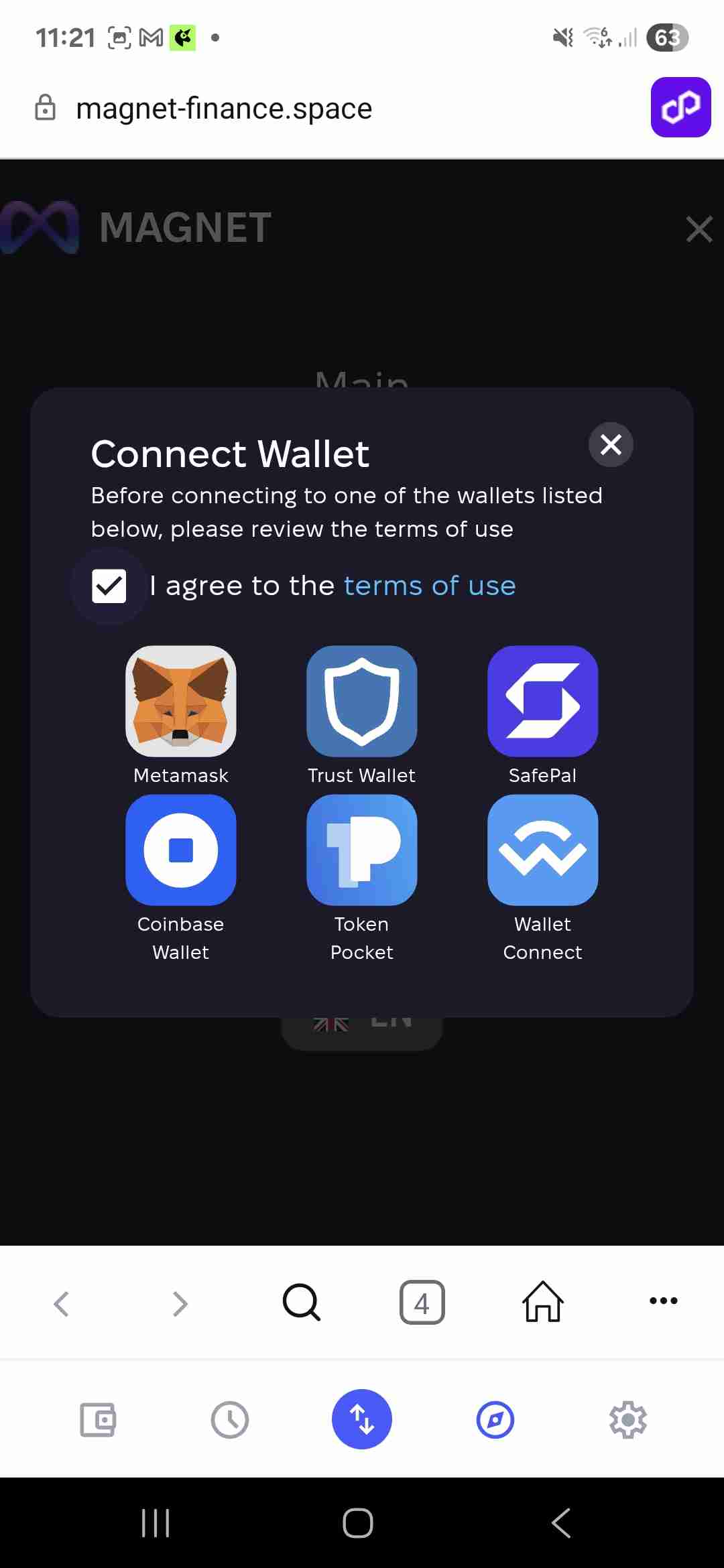The image size is (724, 1568).
Task: Close the Connect Wallet dialog
Action: coord(611,445)
